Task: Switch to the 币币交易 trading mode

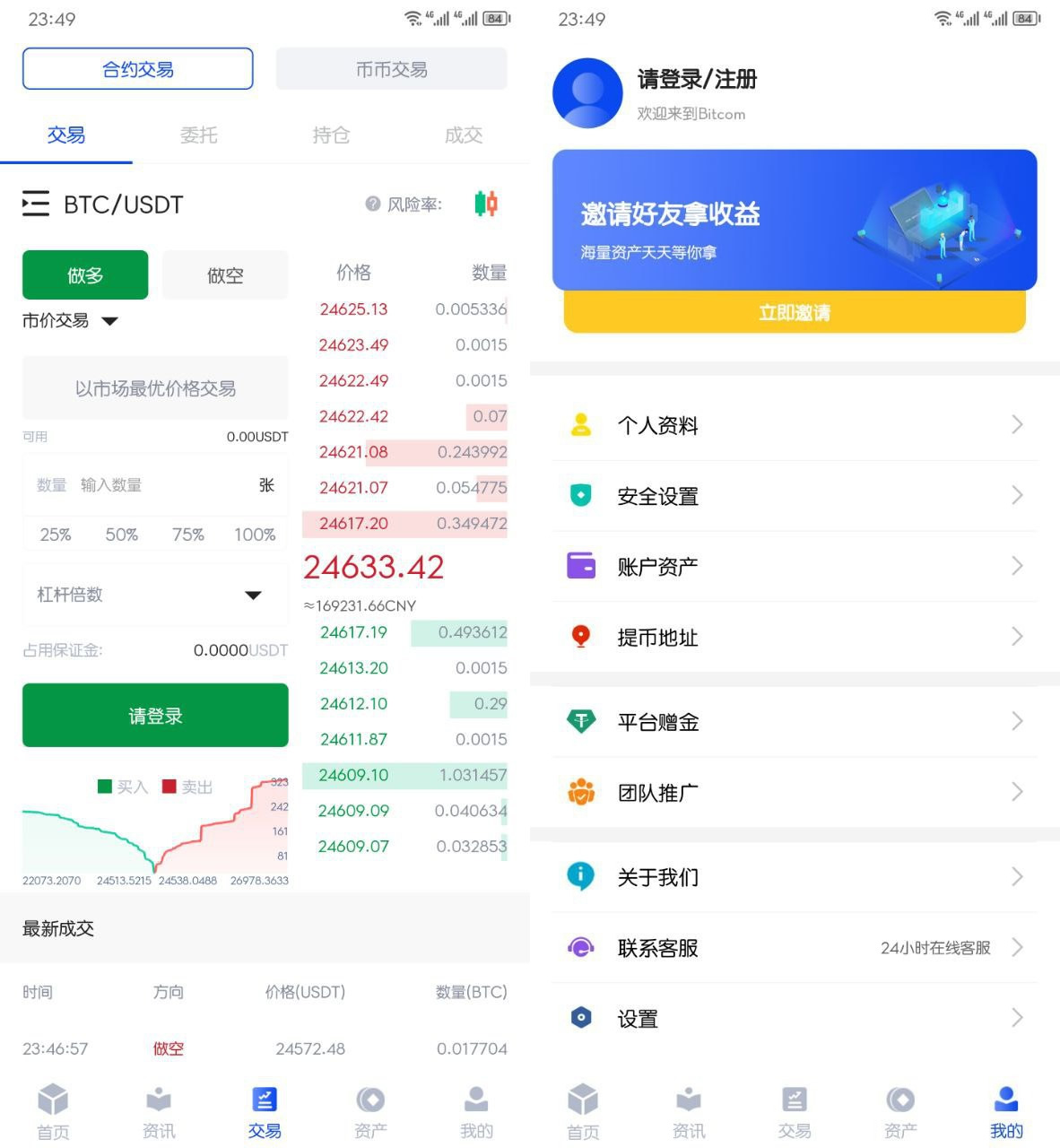Action: click(x=391, y=69)
